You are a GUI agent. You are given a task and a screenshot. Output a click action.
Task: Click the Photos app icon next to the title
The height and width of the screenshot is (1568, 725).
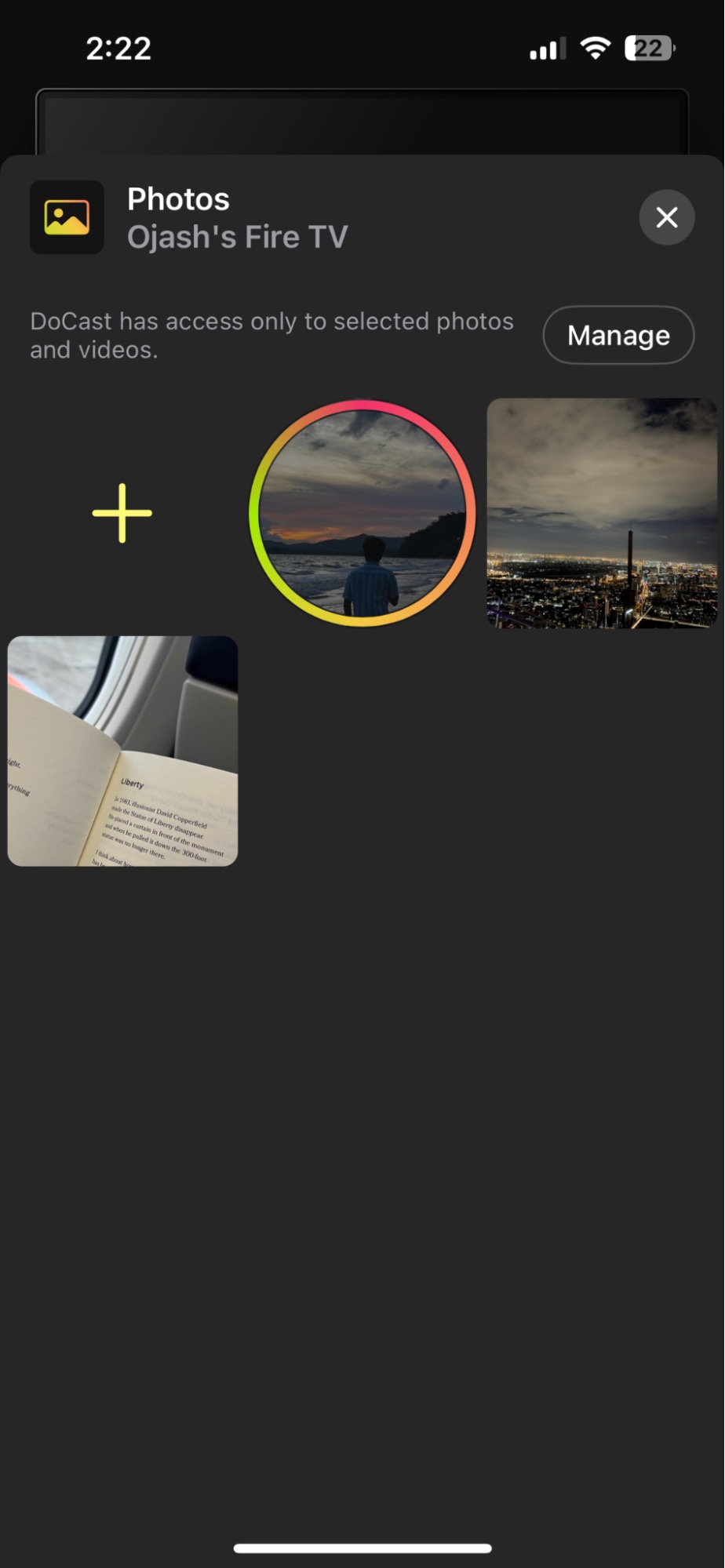[67, 217]
